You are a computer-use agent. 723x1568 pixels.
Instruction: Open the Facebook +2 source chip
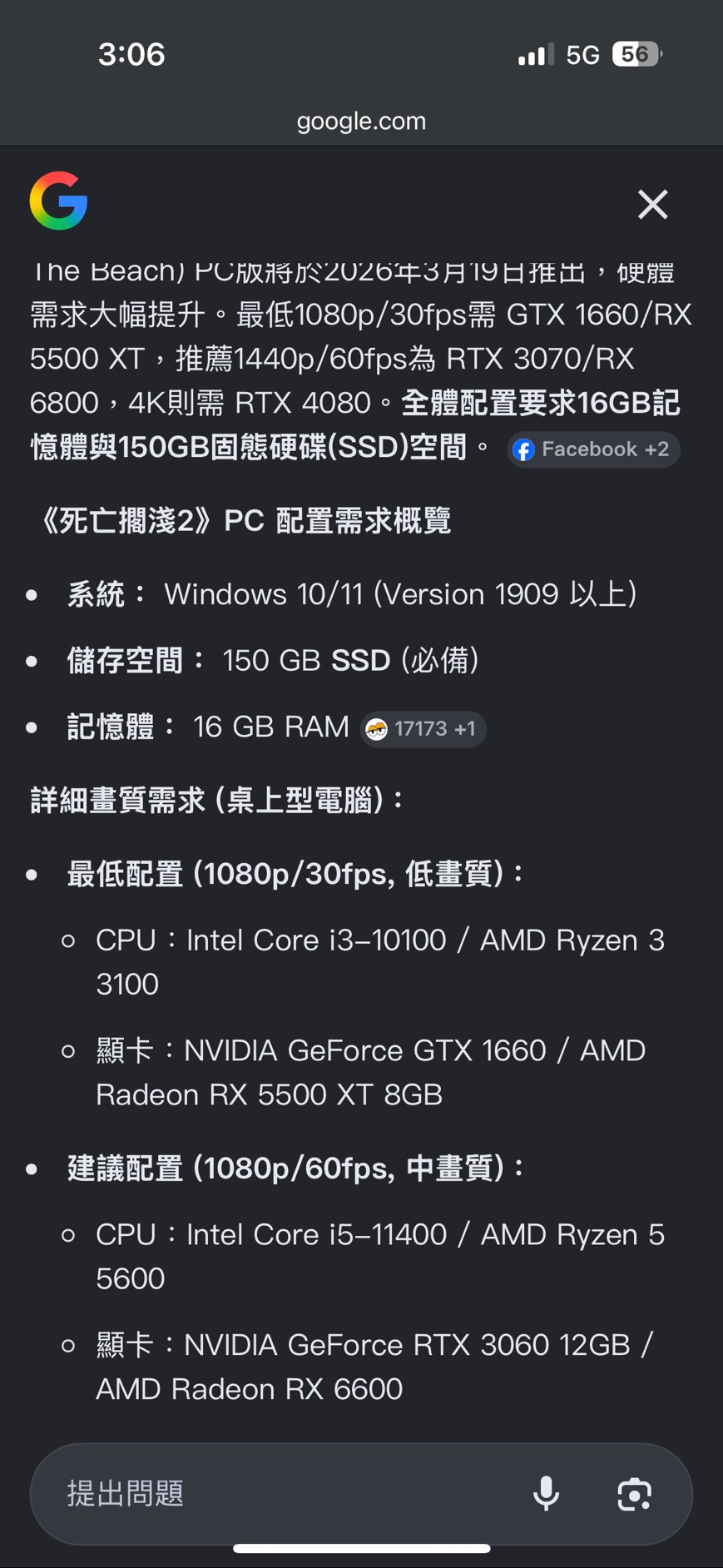pyautogui.click(x=593, y=449)
